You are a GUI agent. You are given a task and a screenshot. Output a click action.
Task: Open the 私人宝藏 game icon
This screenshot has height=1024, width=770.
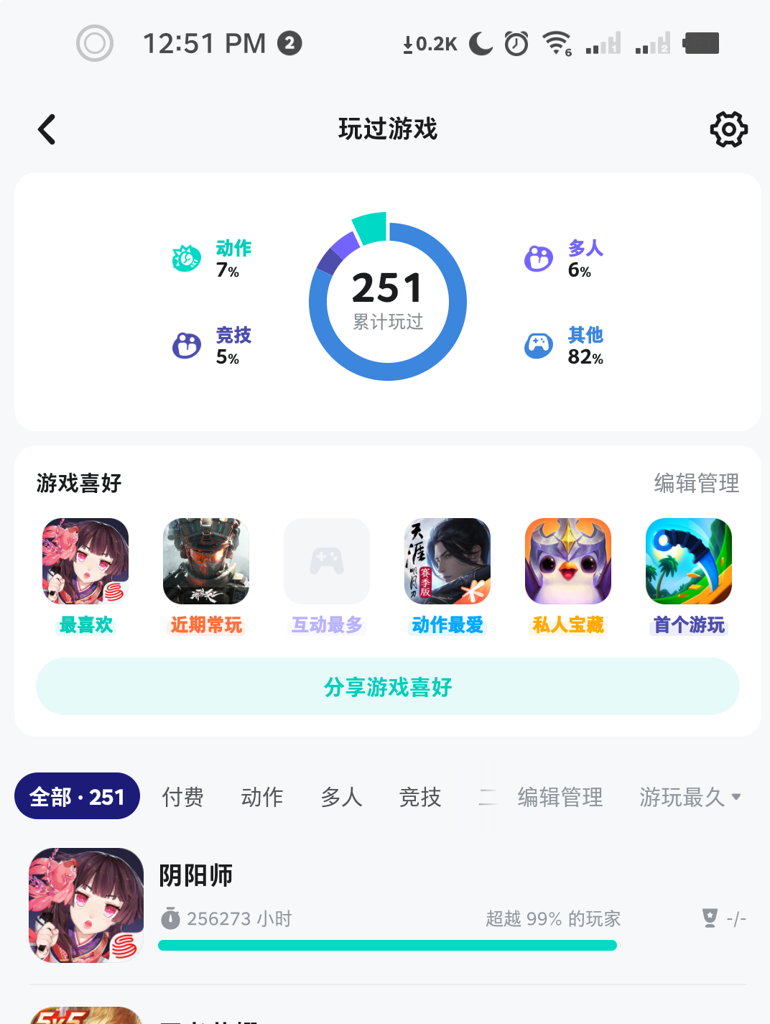(x=568, y=561)
